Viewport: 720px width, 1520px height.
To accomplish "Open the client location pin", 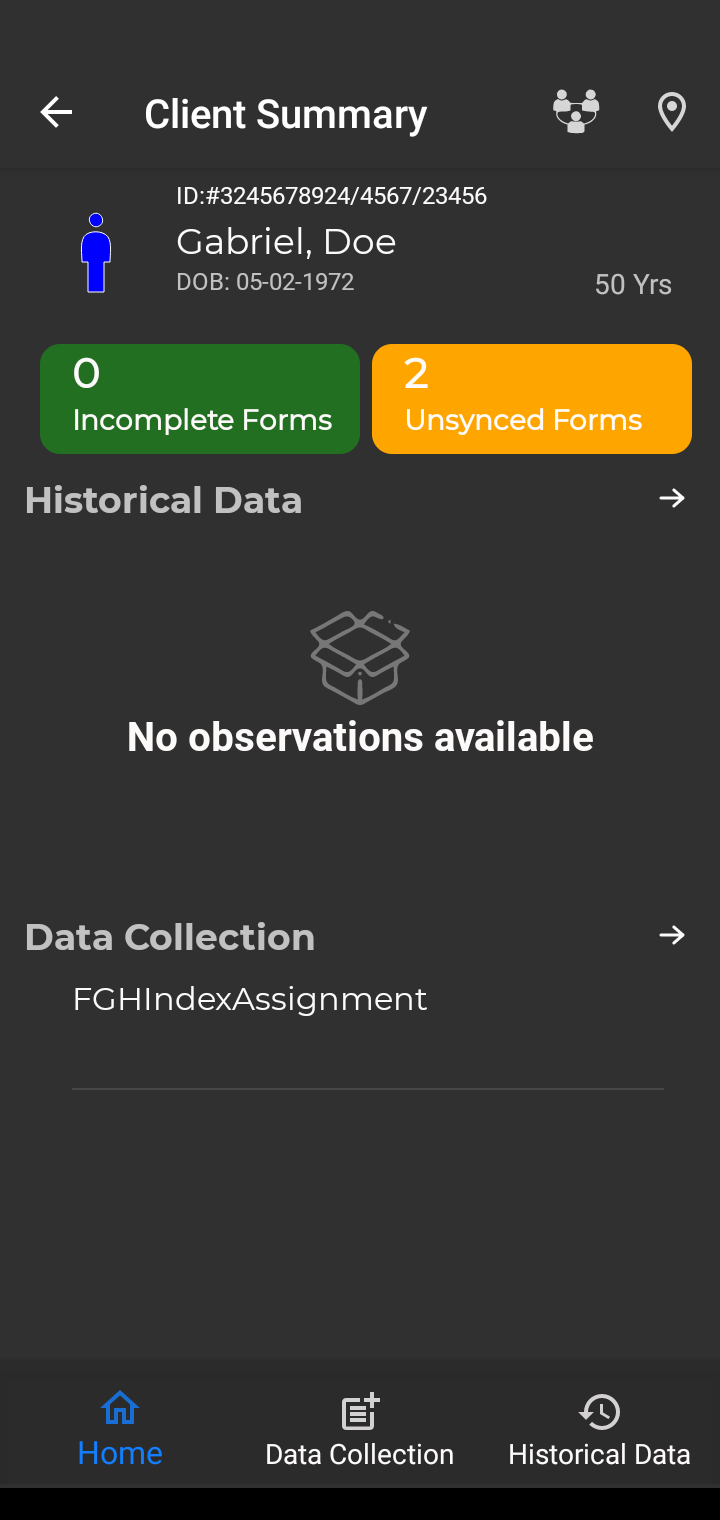I will [672, 113].
